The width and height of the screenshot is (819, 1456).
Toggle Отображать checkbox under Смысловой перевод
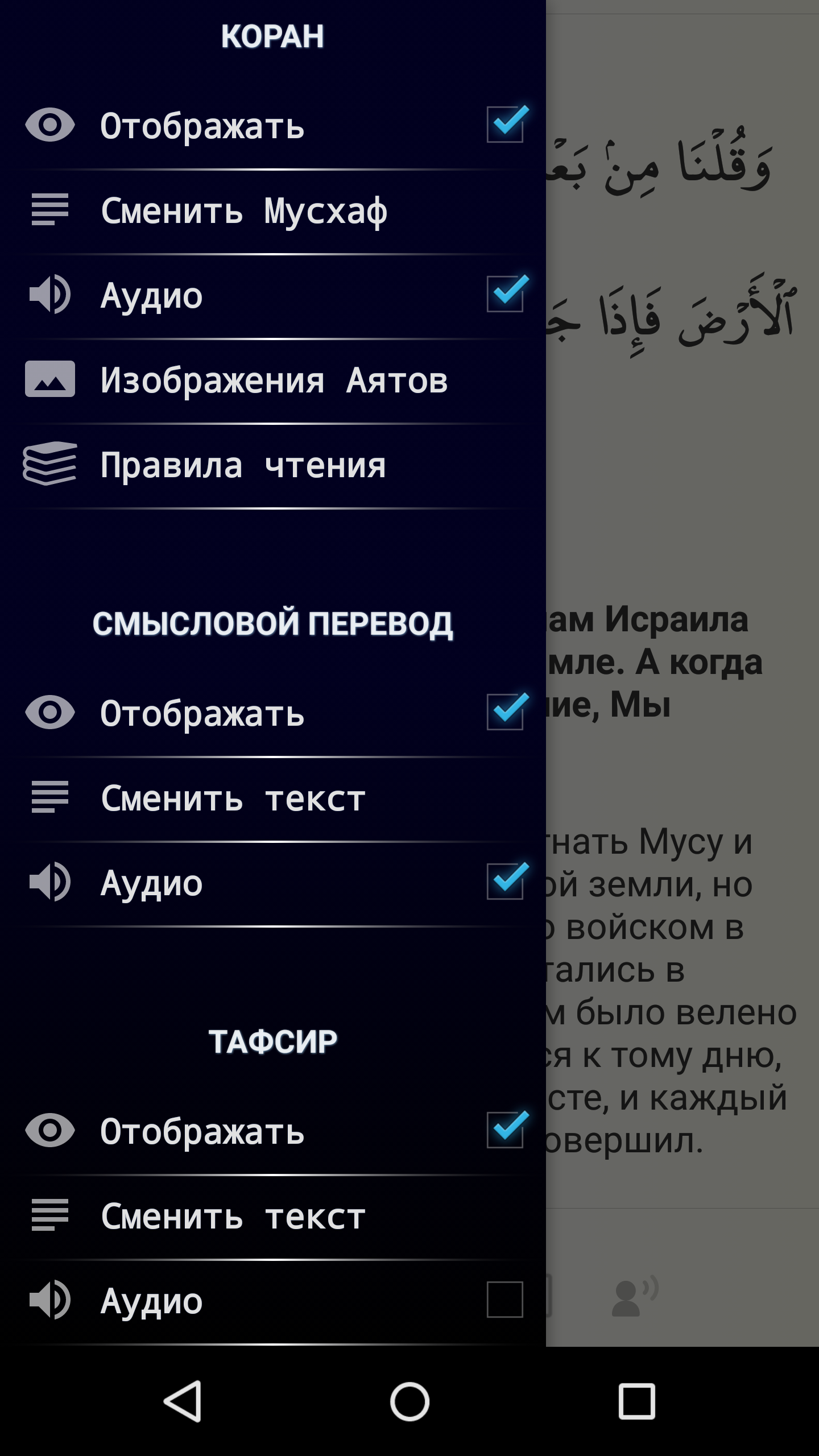(x=505, y=712)
